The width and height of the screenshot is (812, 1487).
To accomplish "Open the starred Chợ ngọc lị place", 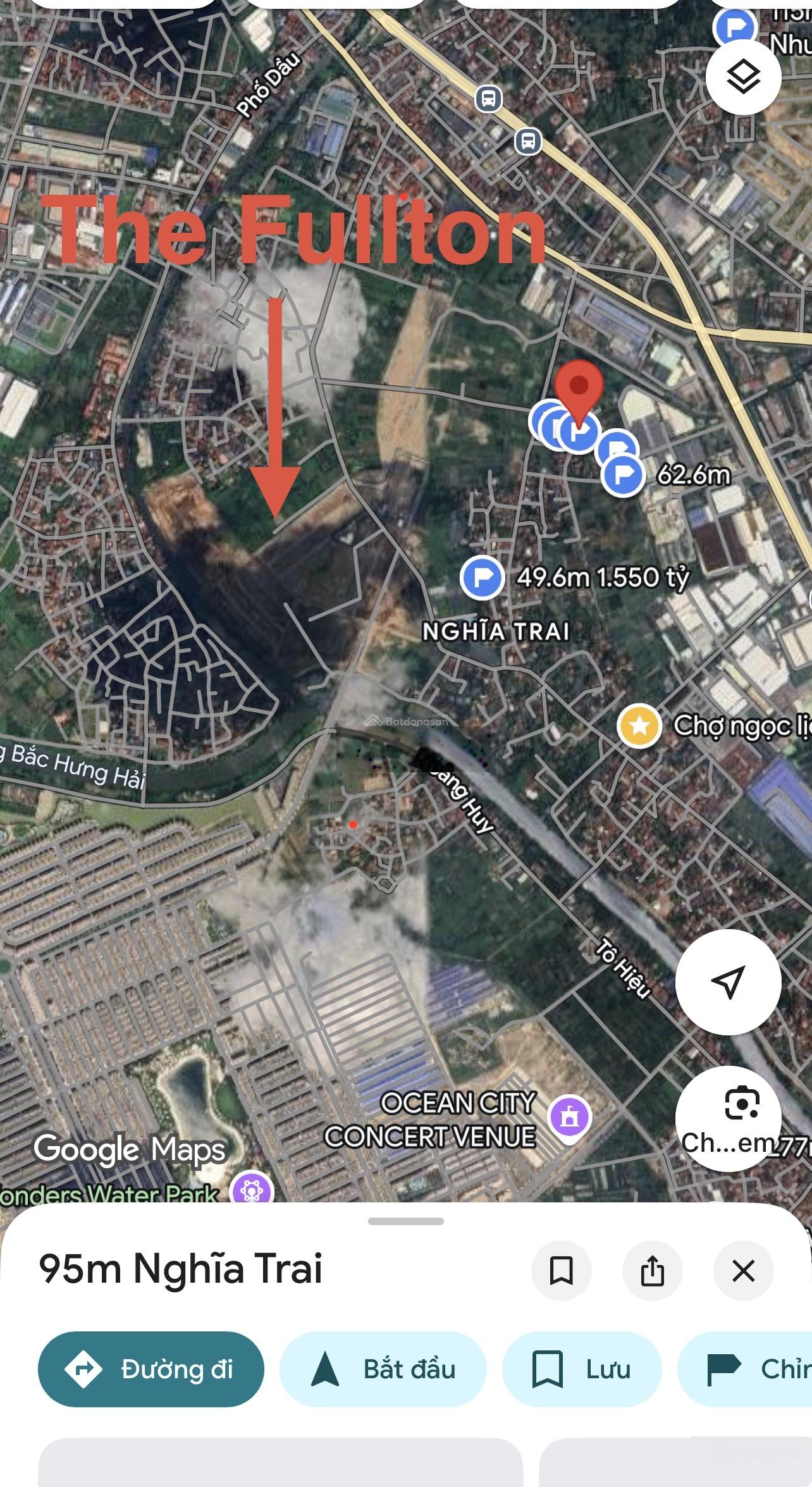I will point(640,725).
